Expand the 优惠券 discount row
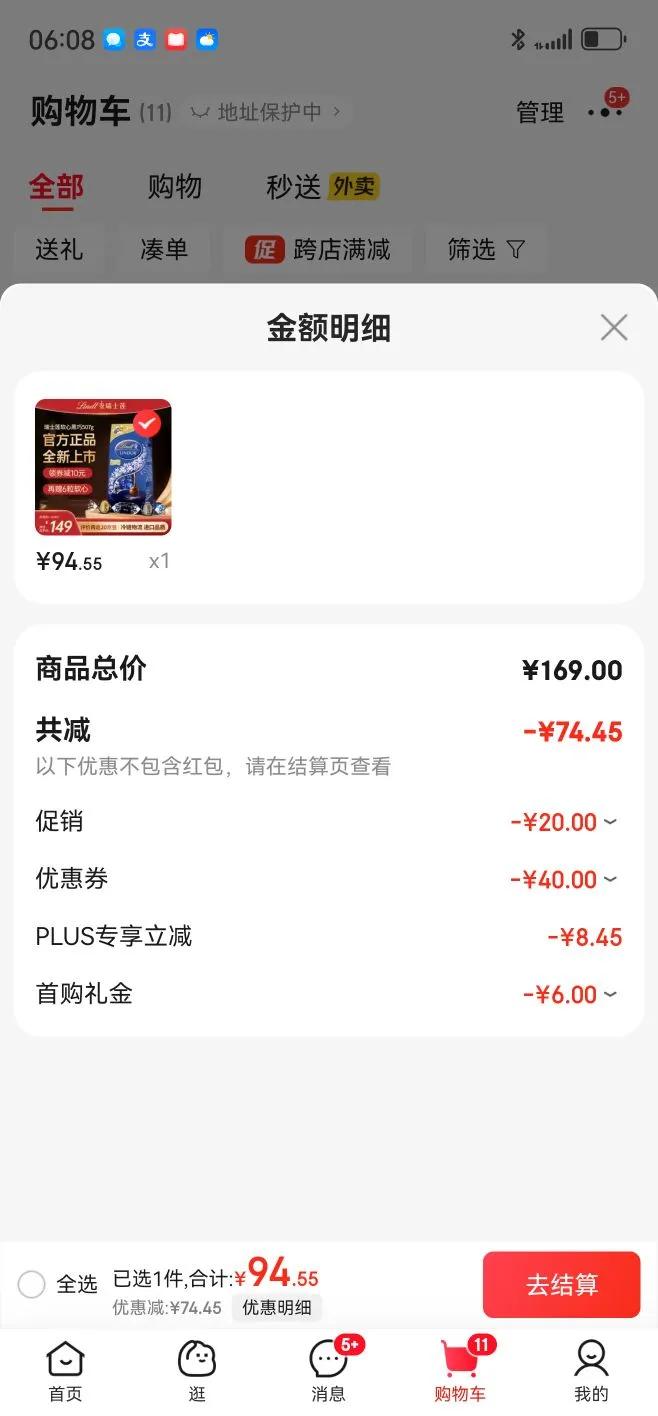This screenshot has height=1416, width=658. (x=610, y=880)
